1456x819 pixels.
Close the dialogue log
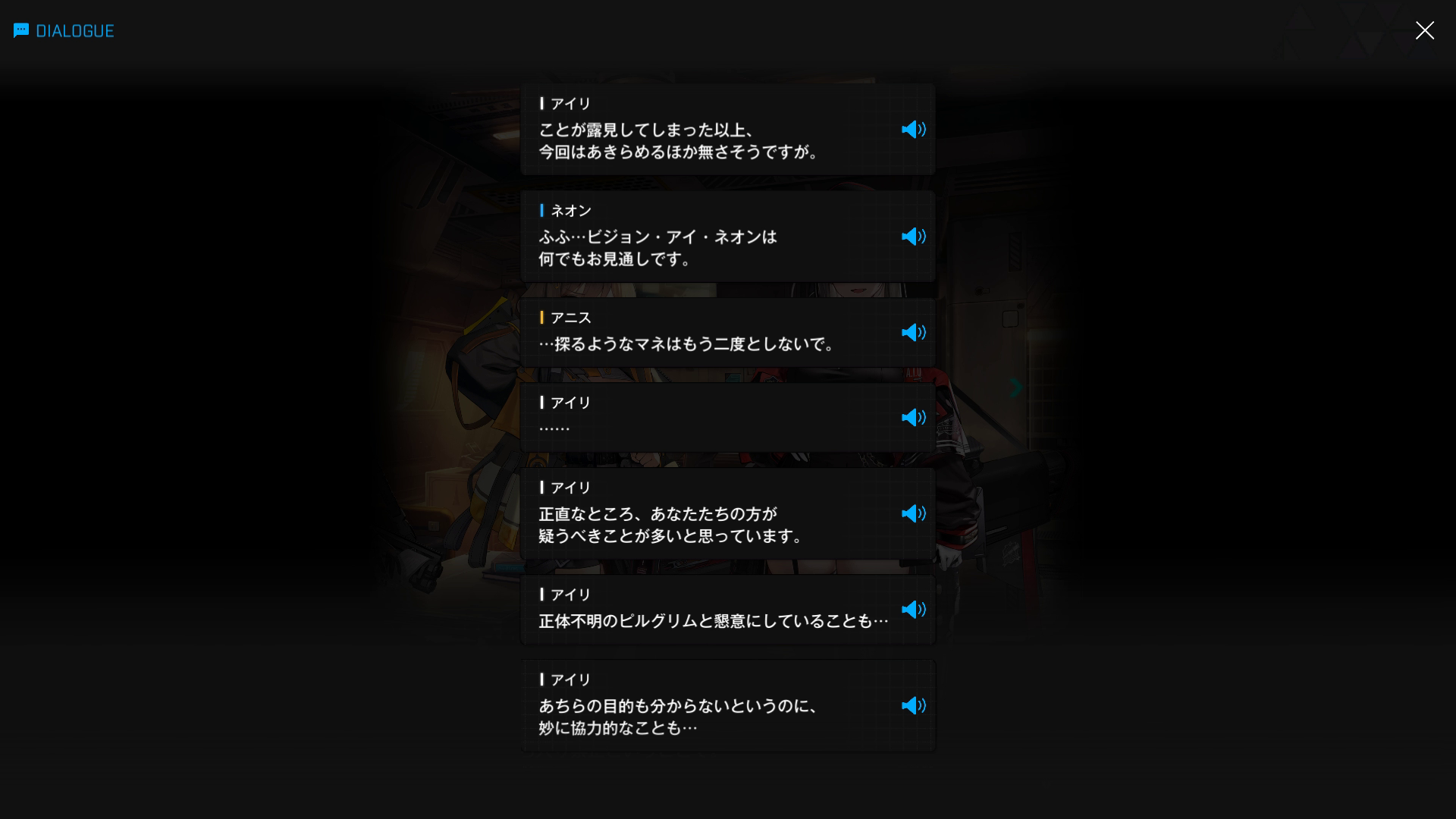pyautogui.click(x=1424, y=30)
